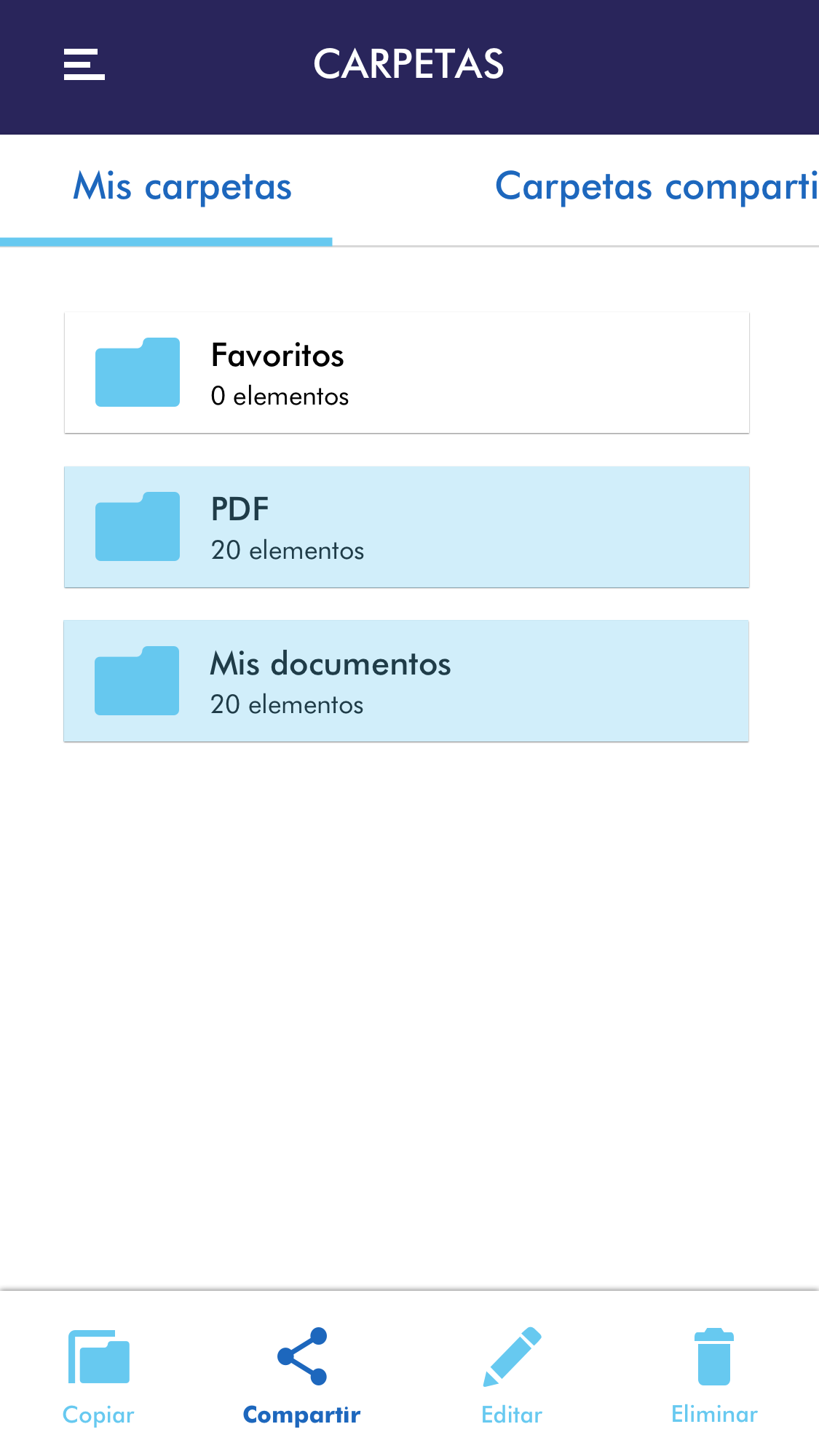Image resolution: width=819 pixels, height=1456 pixels.
Task: Switch to the Carpetas compartidas tab
Action: tap(655, 188)
